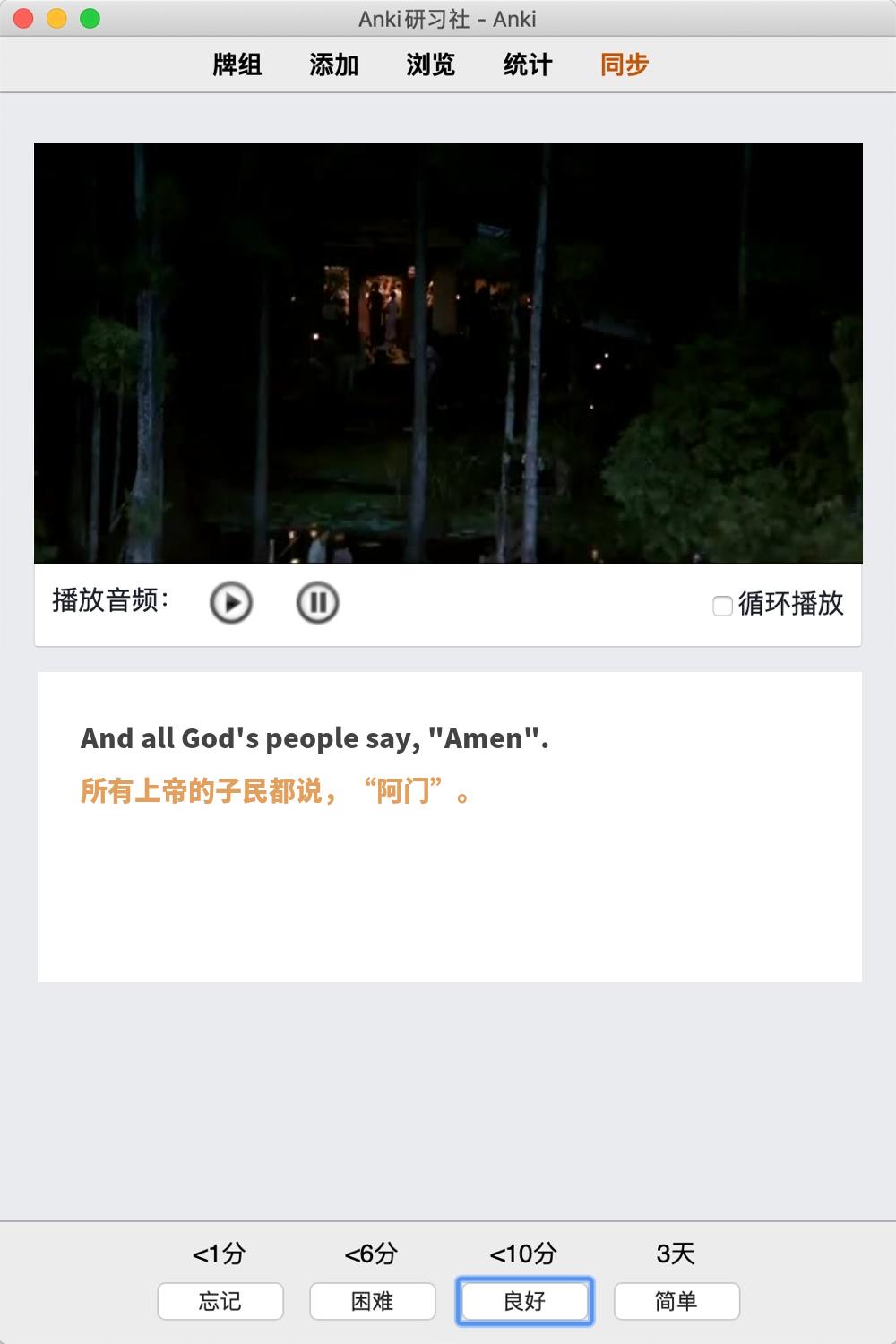Rate the card as 忘记
Image resolution: width=896 pixels, height=1344 pixels.
(x=220, y=1301)
